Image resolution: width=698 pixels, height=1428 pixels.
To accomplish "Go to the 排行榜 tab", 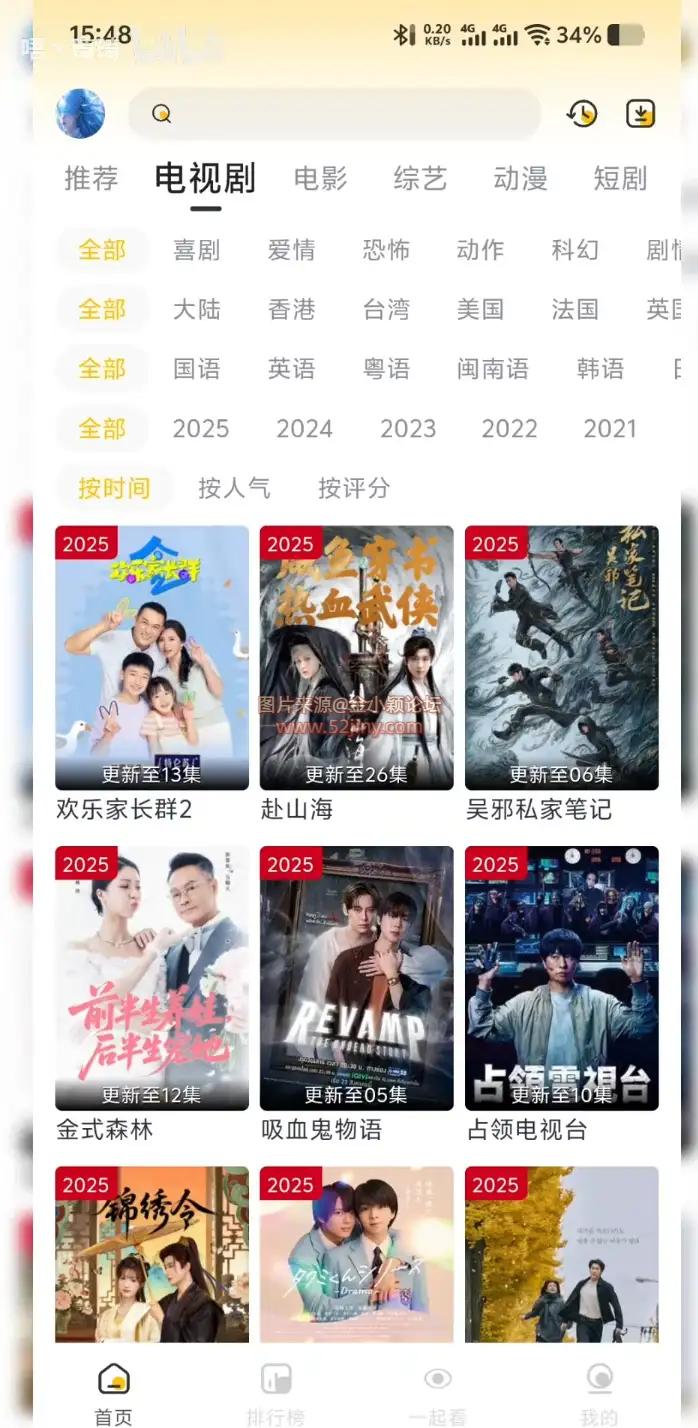I will [275, 1393].
